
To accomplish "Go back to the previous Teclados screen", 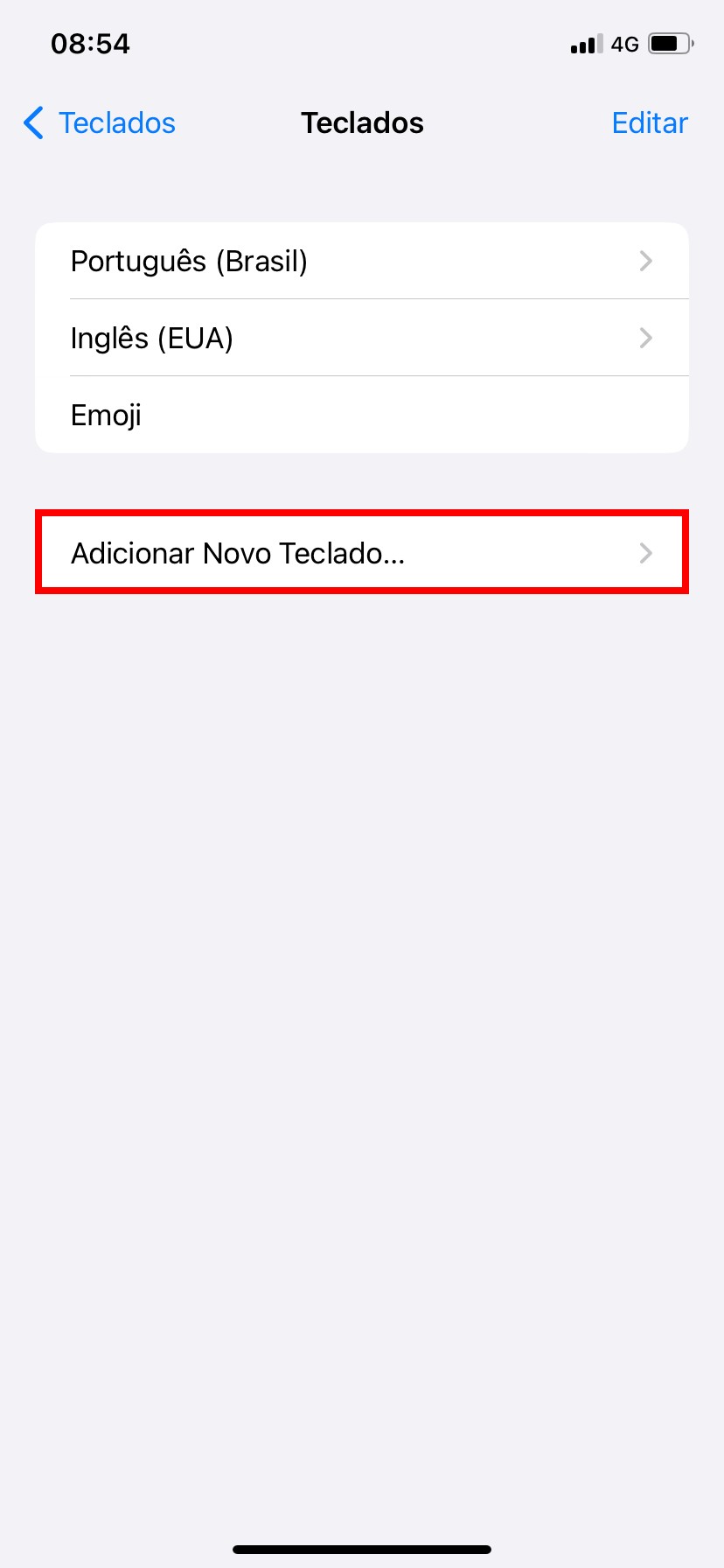I will coord(99,123).
